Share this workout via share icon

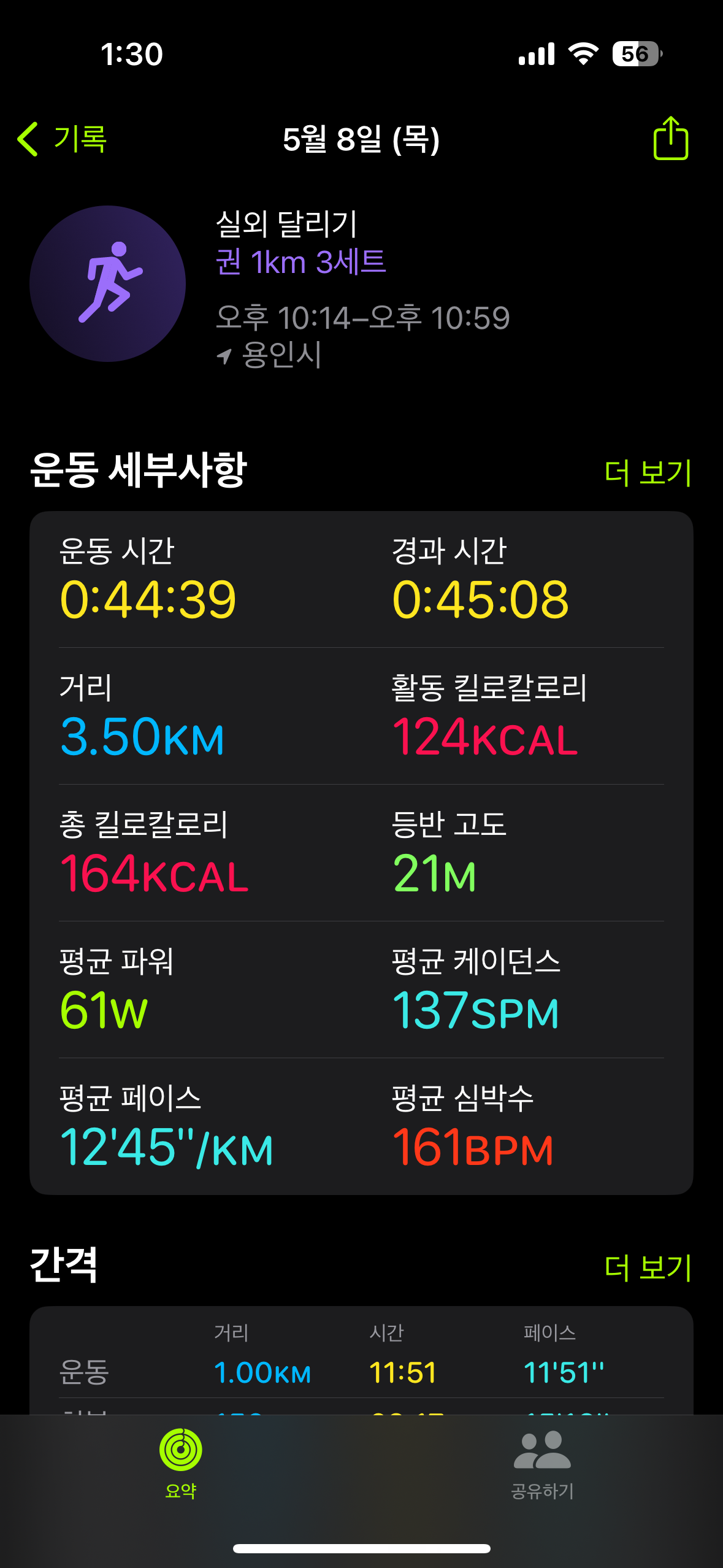click(670, 139)
